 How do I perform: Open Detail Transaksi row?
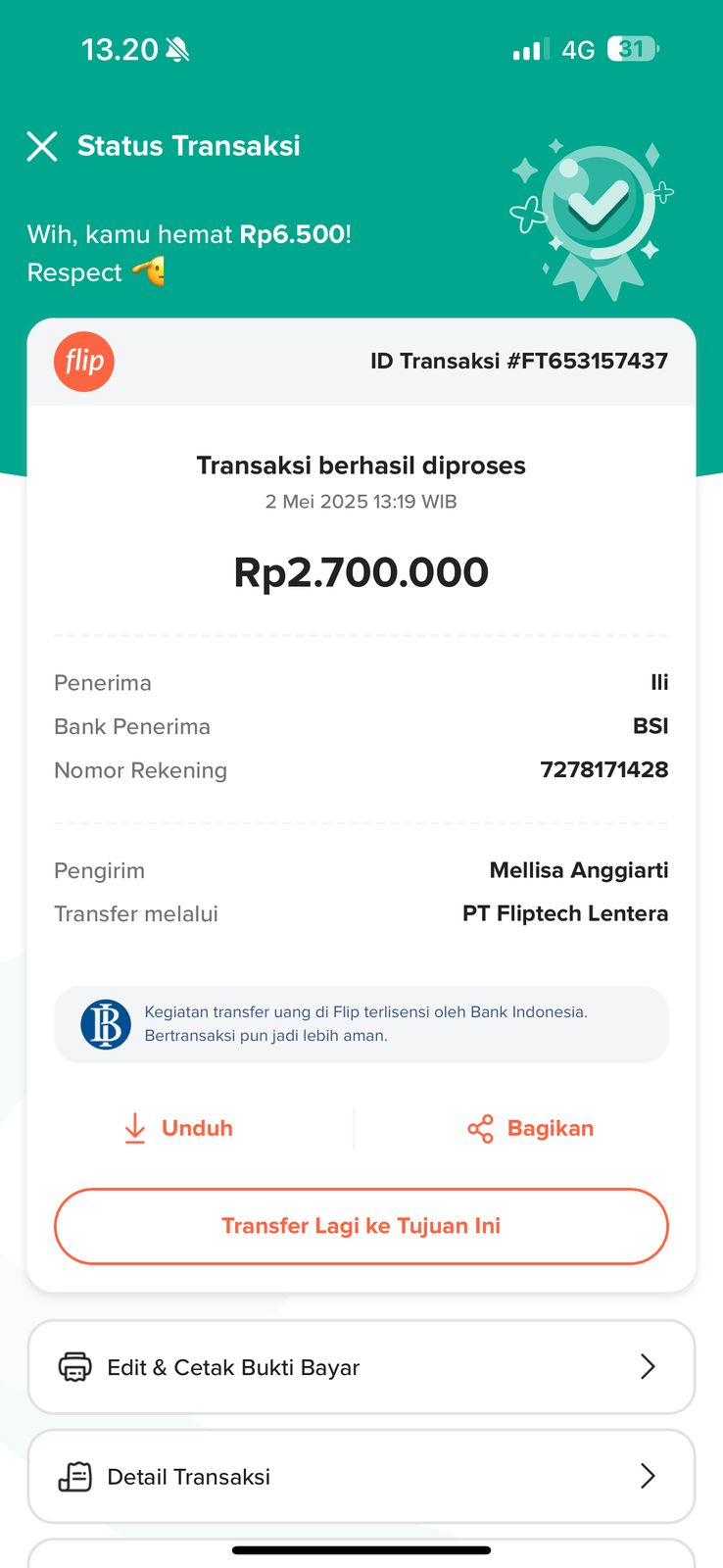click(361, 1476)
